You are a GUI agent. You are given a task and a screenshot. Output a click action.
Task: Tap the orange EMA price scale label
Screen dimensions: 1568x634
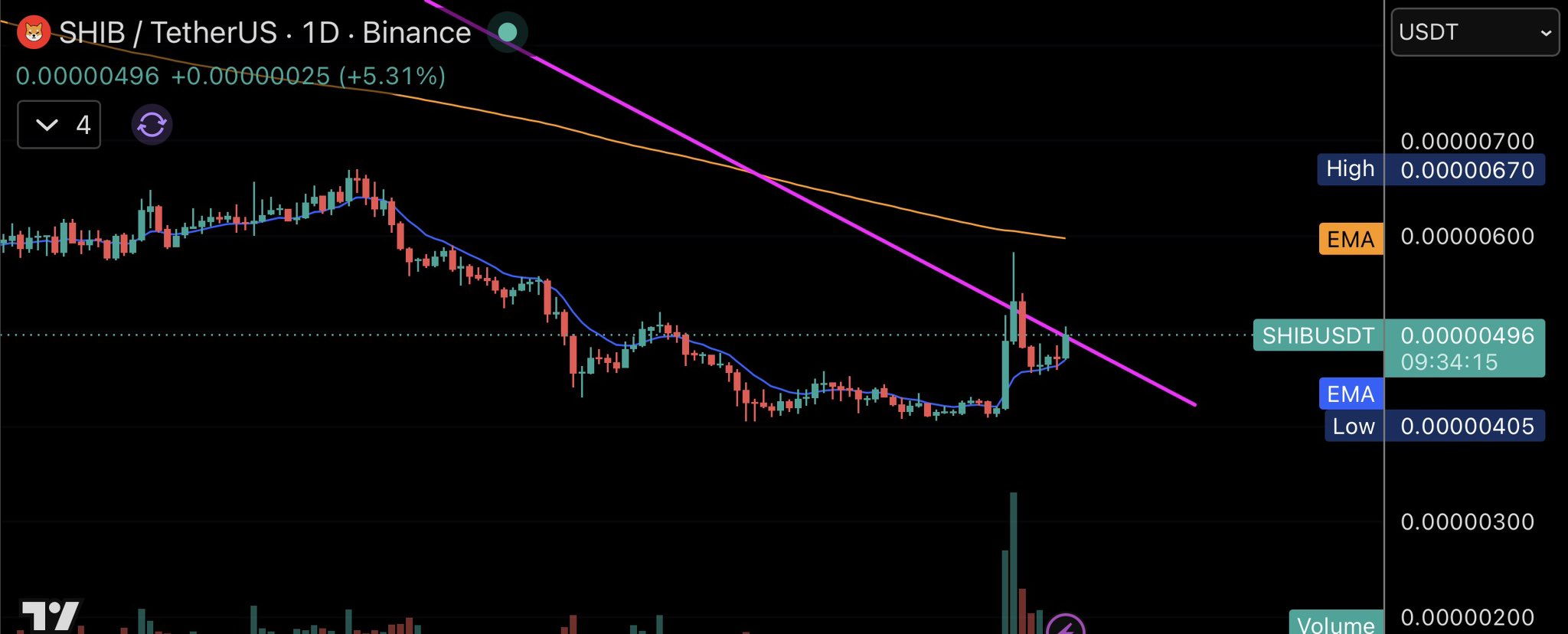point(1351,239)
